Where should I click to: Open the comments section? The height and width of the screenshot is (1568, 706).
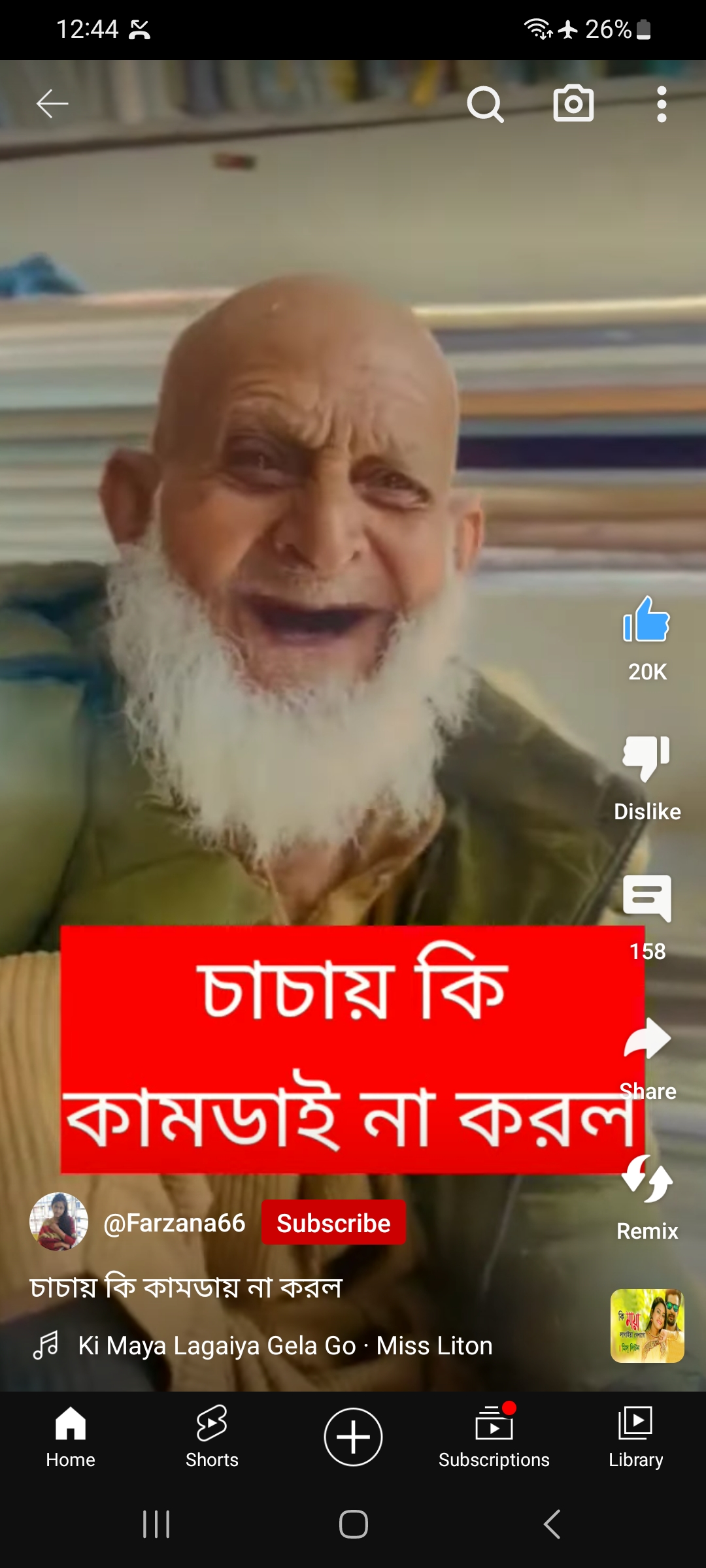point(647,899)
